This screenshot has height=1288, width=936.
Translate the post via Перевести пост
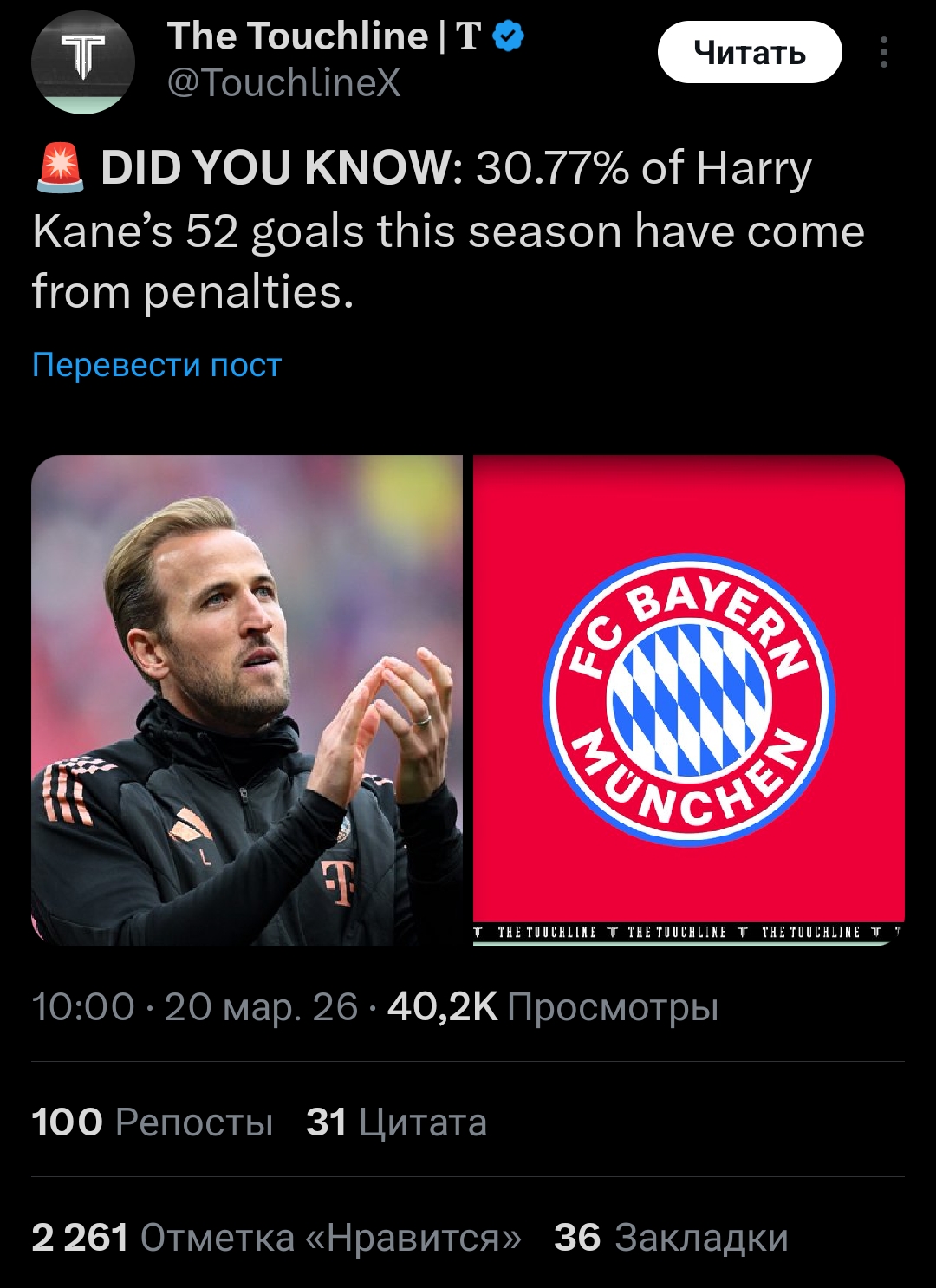coord(157,365)
